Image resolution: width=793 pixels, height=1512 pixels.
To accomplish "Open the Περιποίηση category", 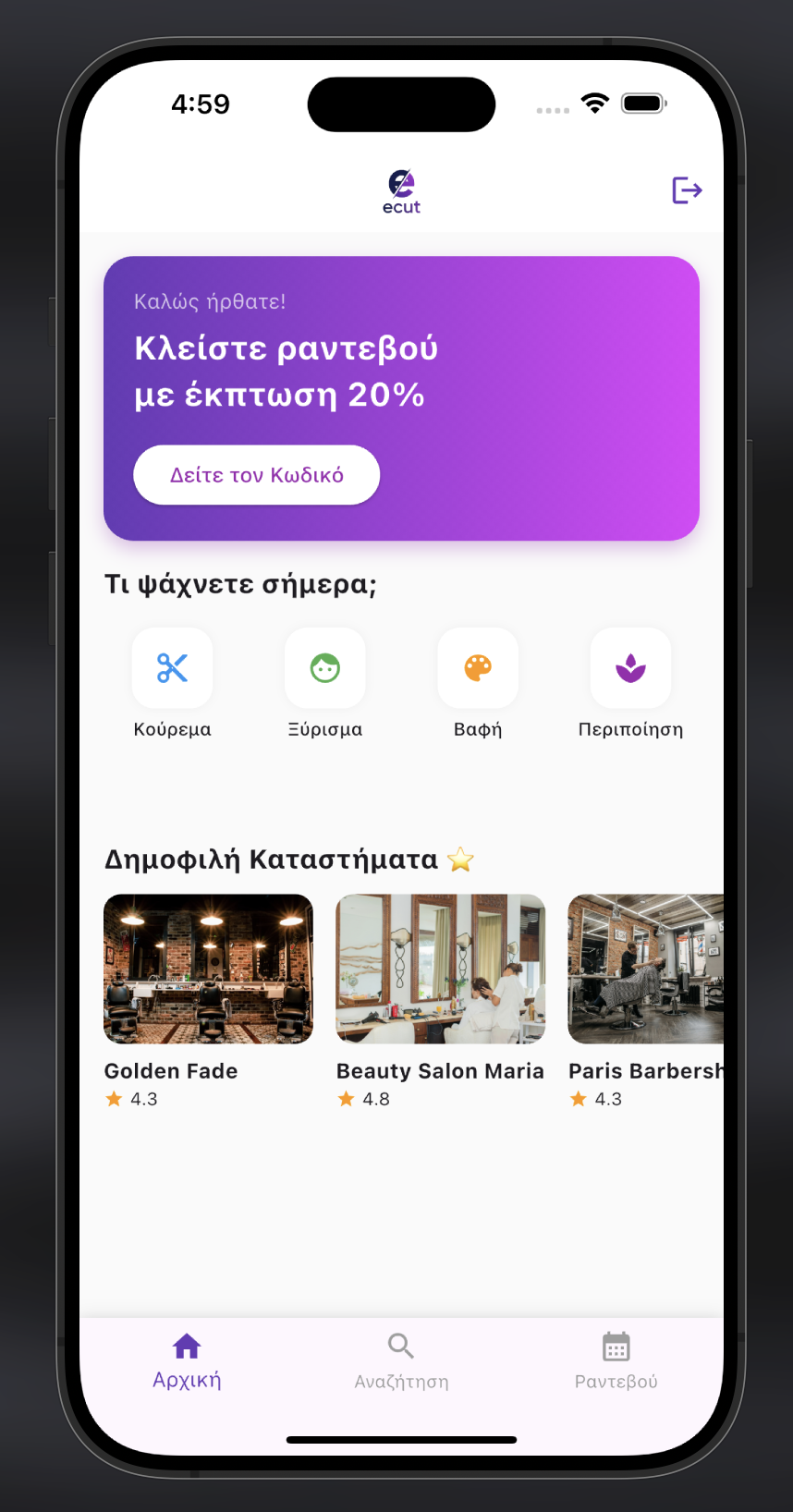I will pos(630,668).
